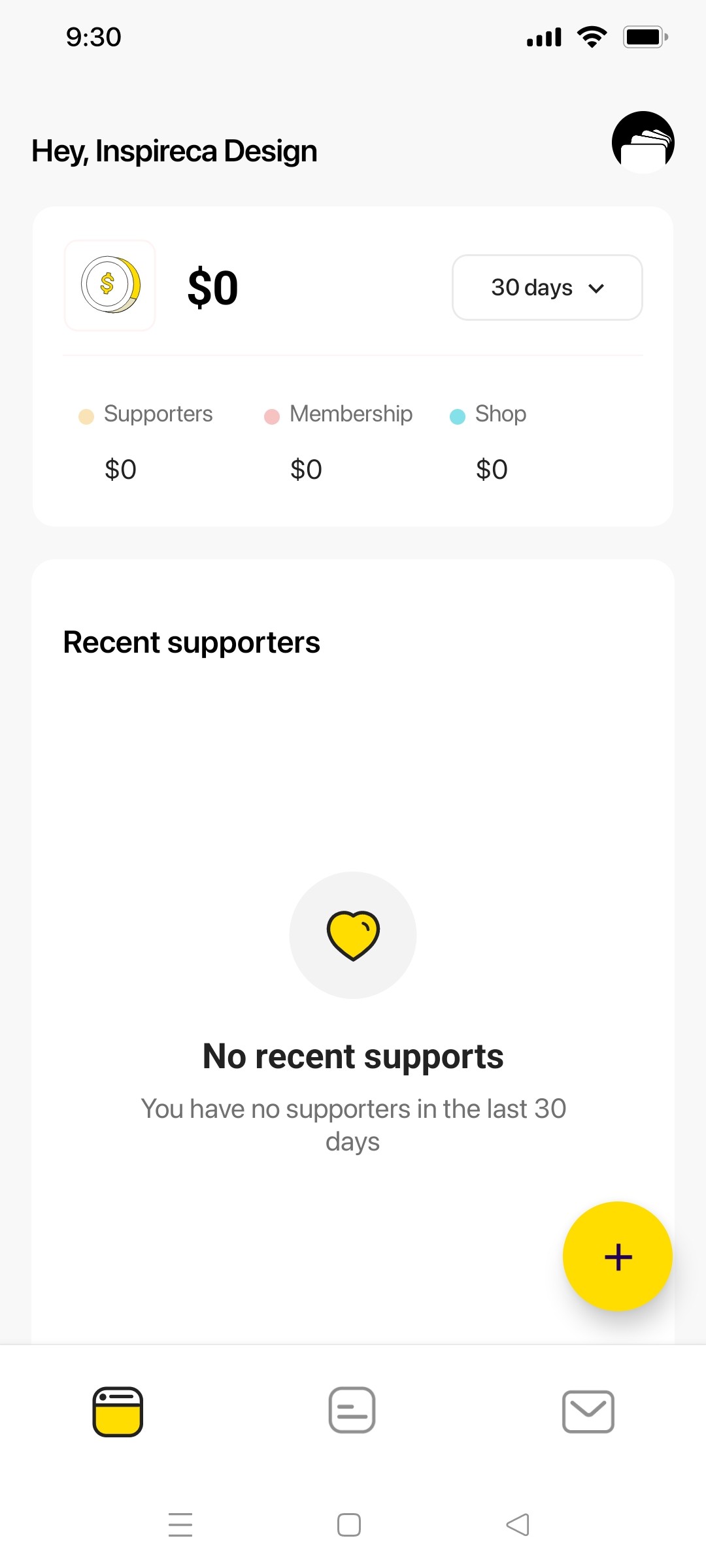The image size is (706, 1568).
Task: Open the system recent apps menu
Action: [180, 1525]
